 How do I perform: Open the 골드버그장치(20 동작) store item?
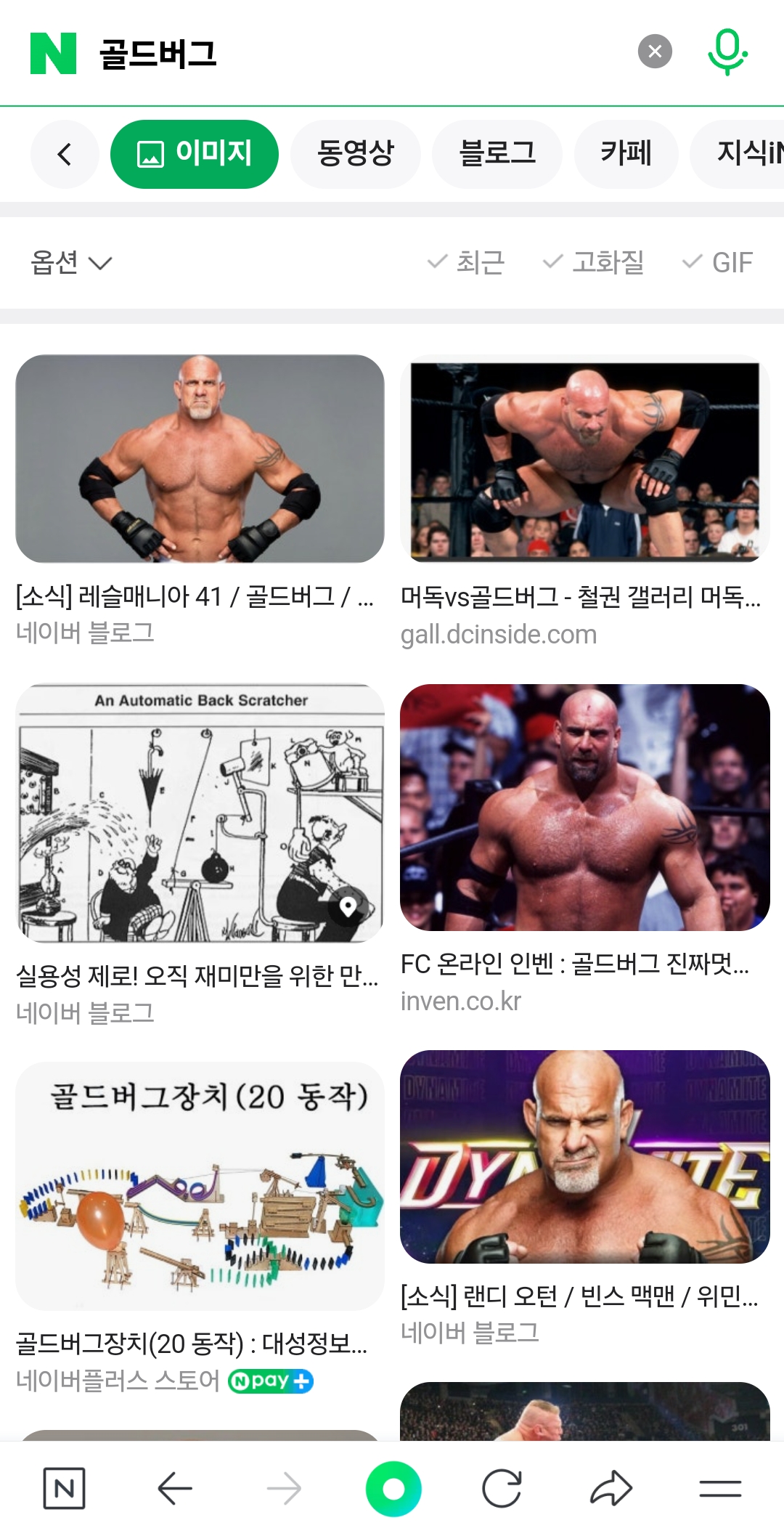200,1186
